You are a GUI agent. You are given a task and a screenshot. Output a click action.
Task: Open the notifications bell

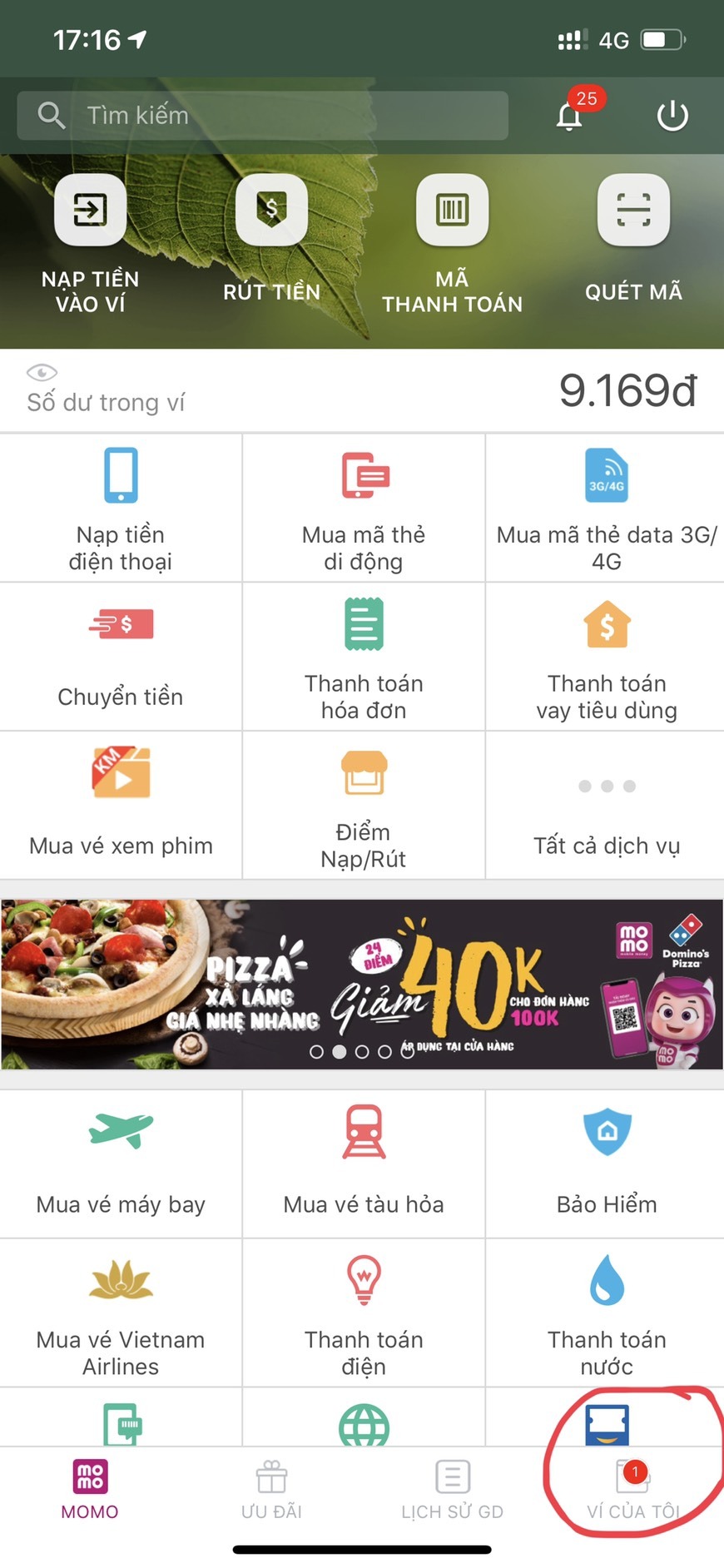tap(570, 116)
